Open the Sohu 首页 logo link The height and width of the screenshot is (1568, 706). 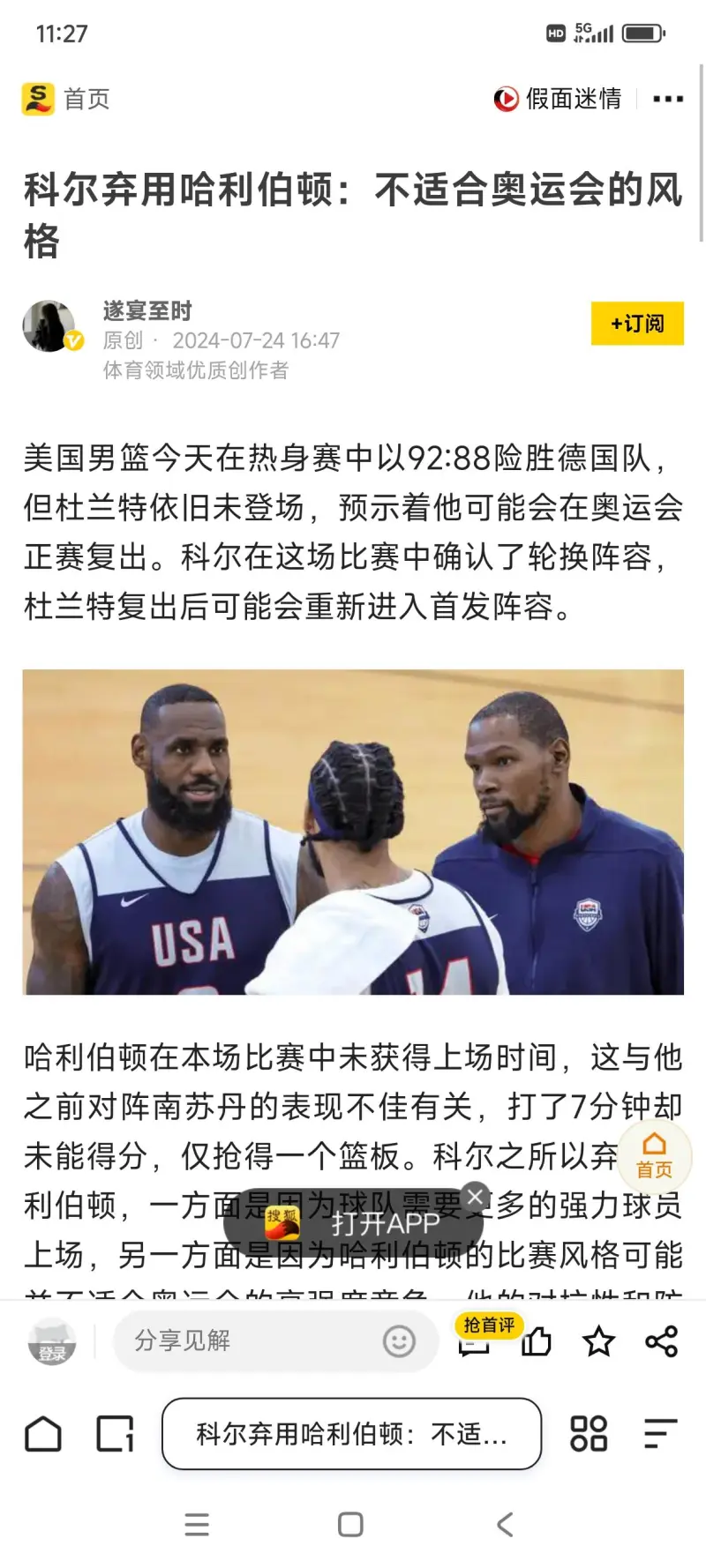pos(65,99)
